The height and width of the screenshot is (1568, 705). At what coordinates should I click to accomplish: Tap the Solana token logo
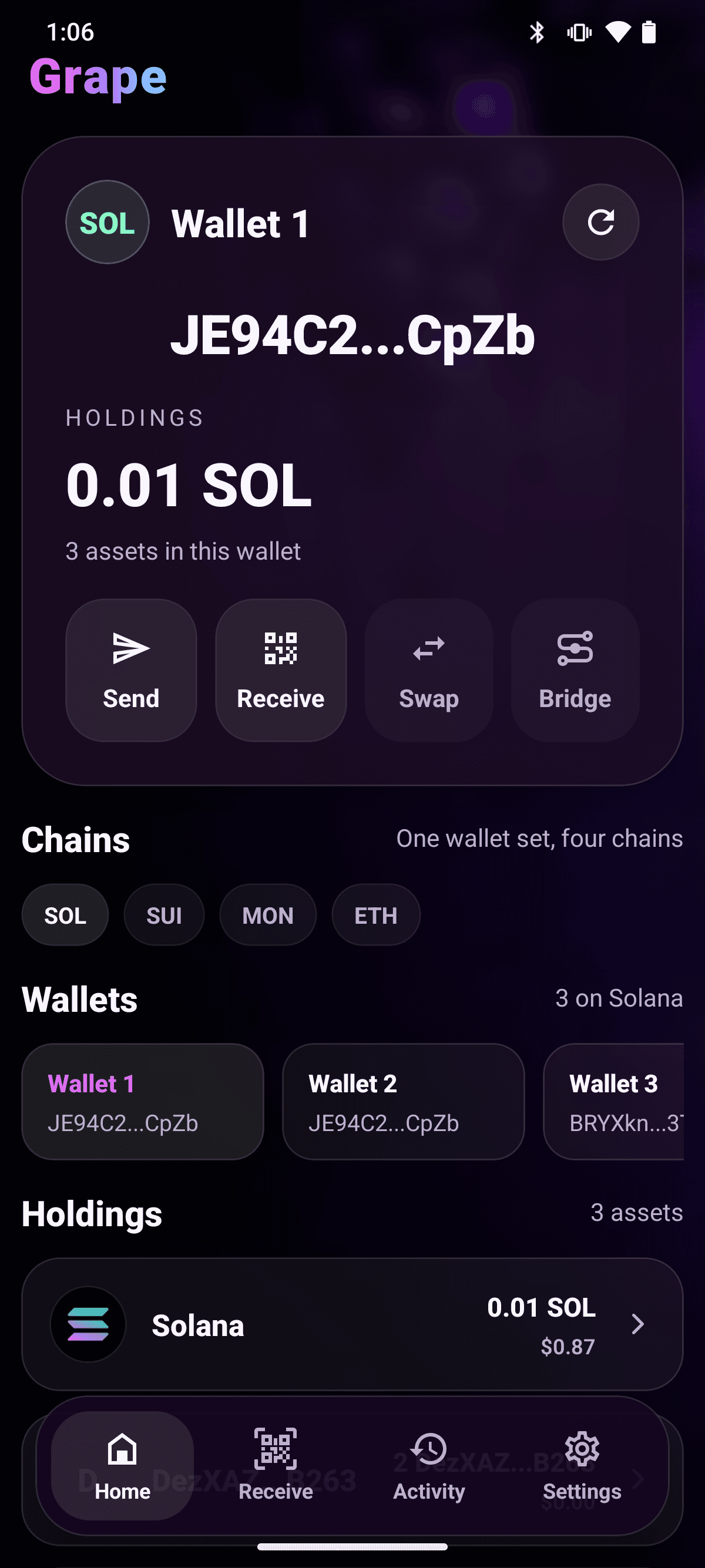coord(89,1325)
